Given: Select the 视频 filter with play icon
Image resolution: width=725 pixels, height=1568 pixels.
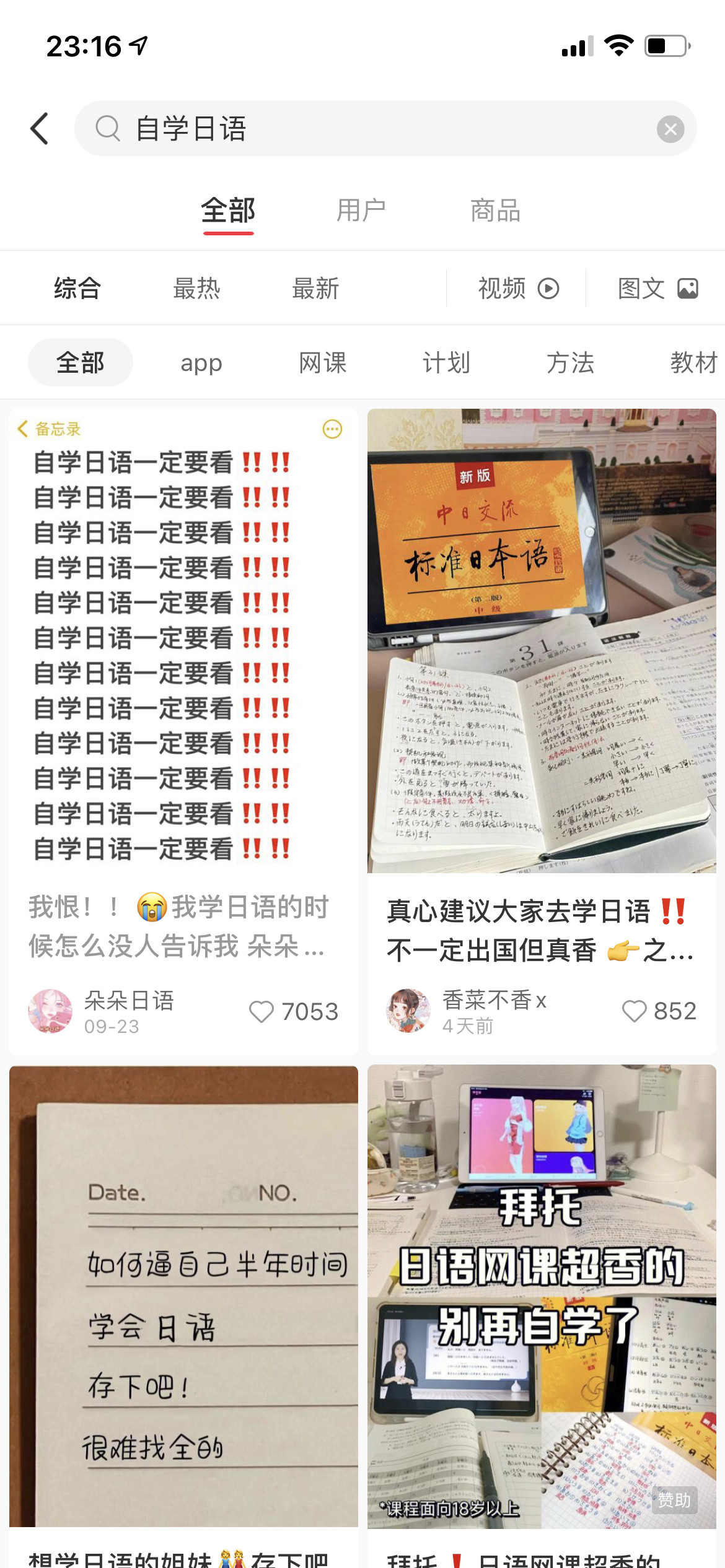Looking at the screenshot, I should click(x=517, y=288).
